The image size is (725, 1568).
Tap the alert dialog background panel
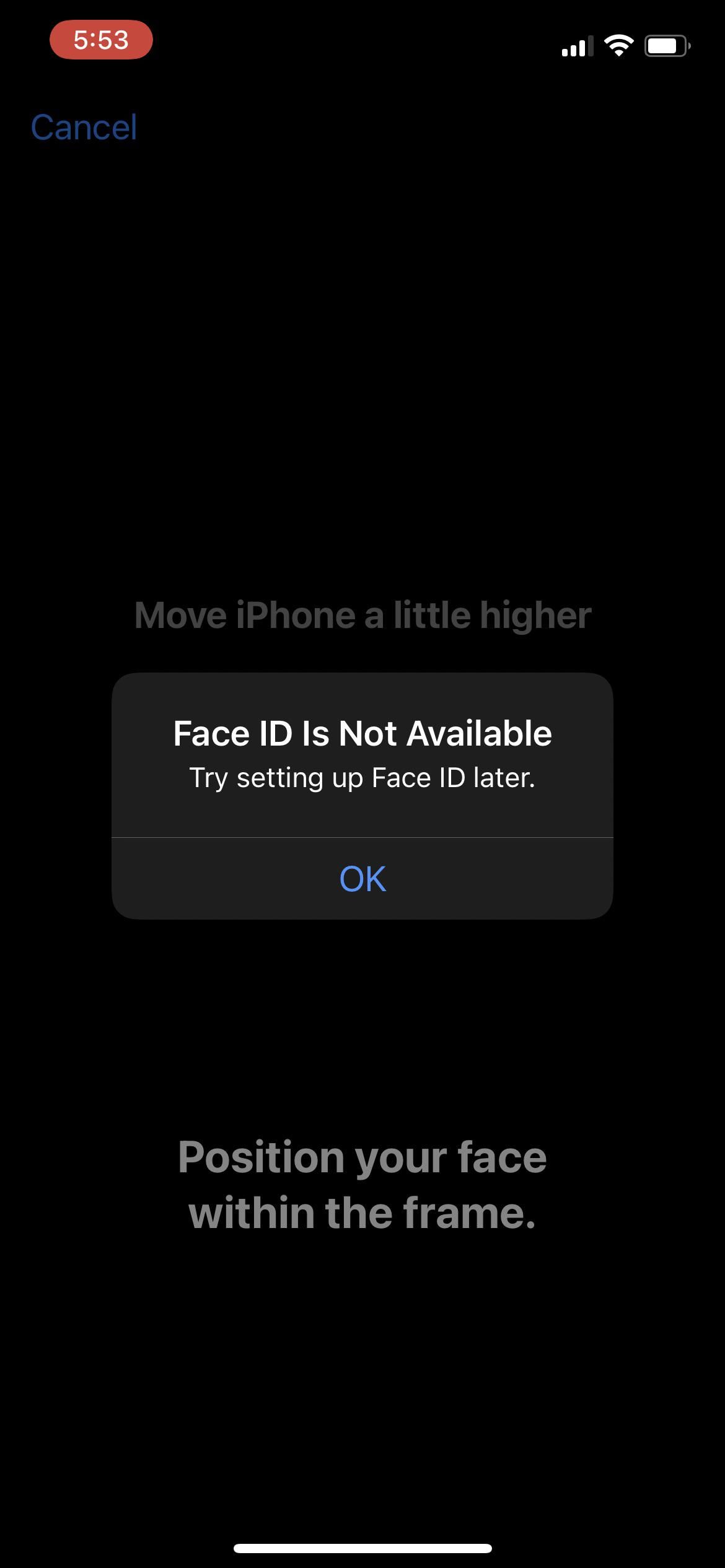point(362,805)
